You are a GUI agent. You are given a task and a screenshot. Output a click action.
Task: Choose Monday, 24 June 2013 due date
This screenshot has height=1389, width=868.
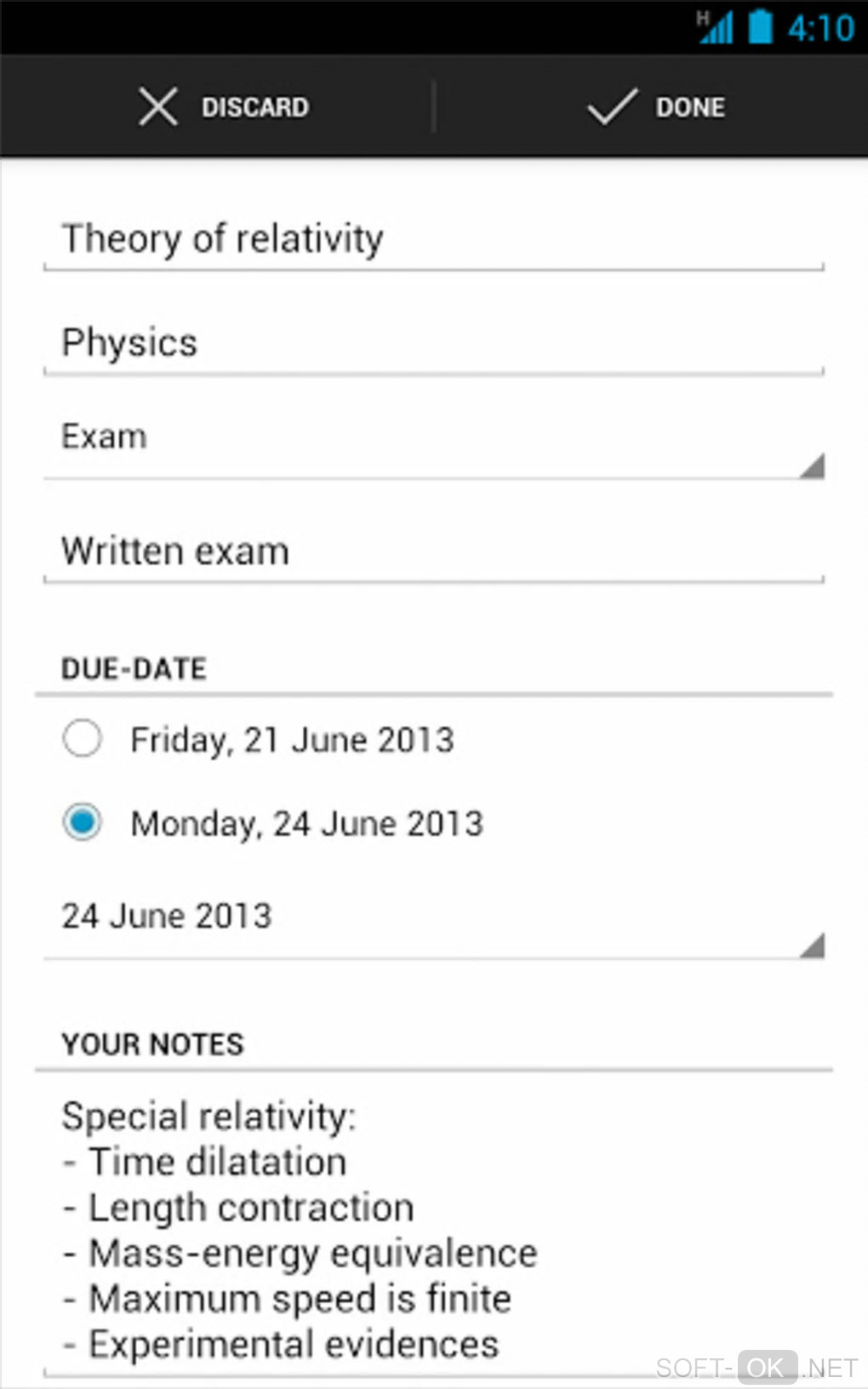tap(83, 822)
